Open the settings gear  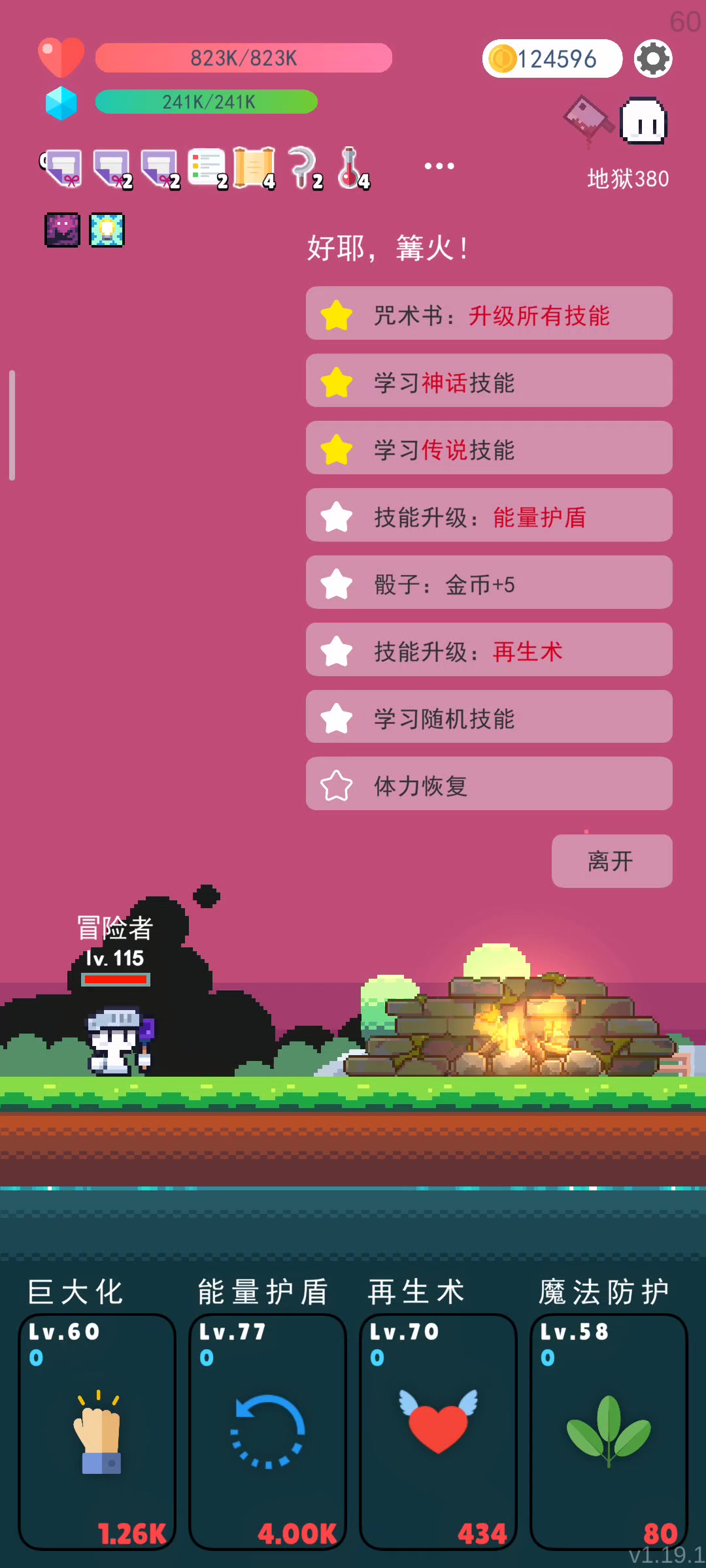tap(653, 59)
